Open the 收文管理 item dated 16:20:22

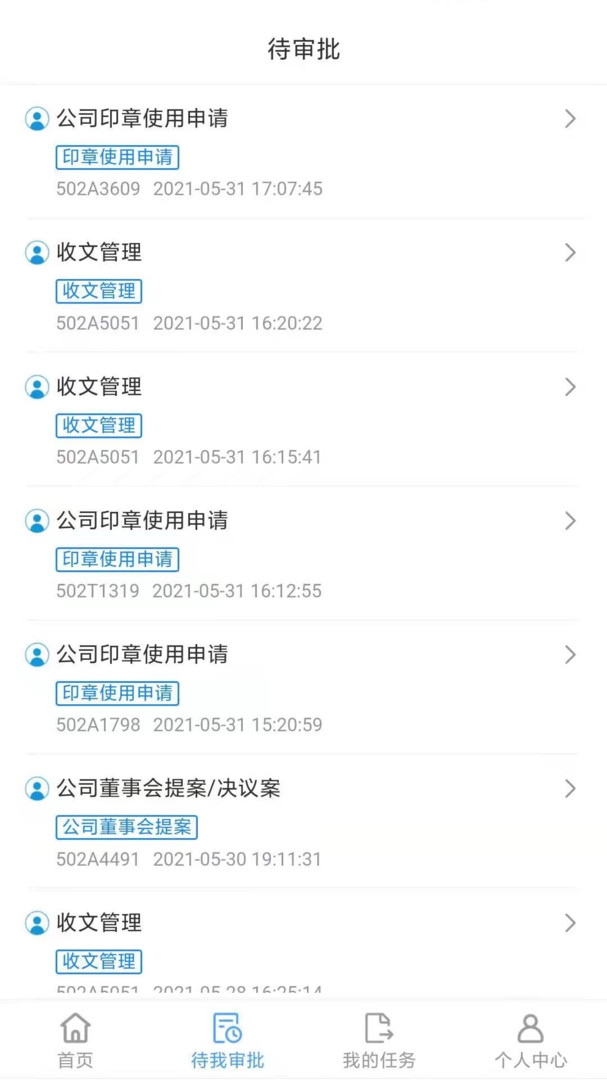pos(300,286)
